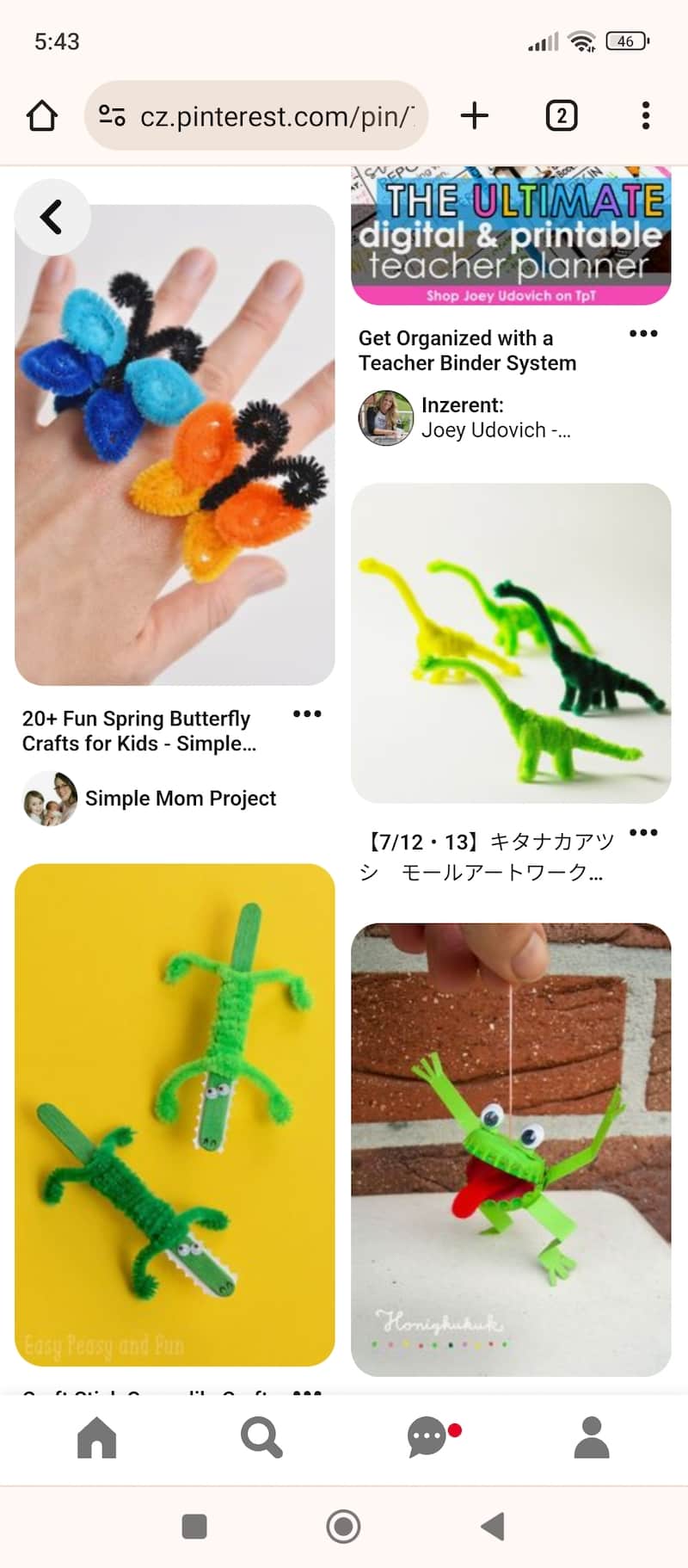
Task: Open the teacher planner ad pin
Action: (511, 237)
